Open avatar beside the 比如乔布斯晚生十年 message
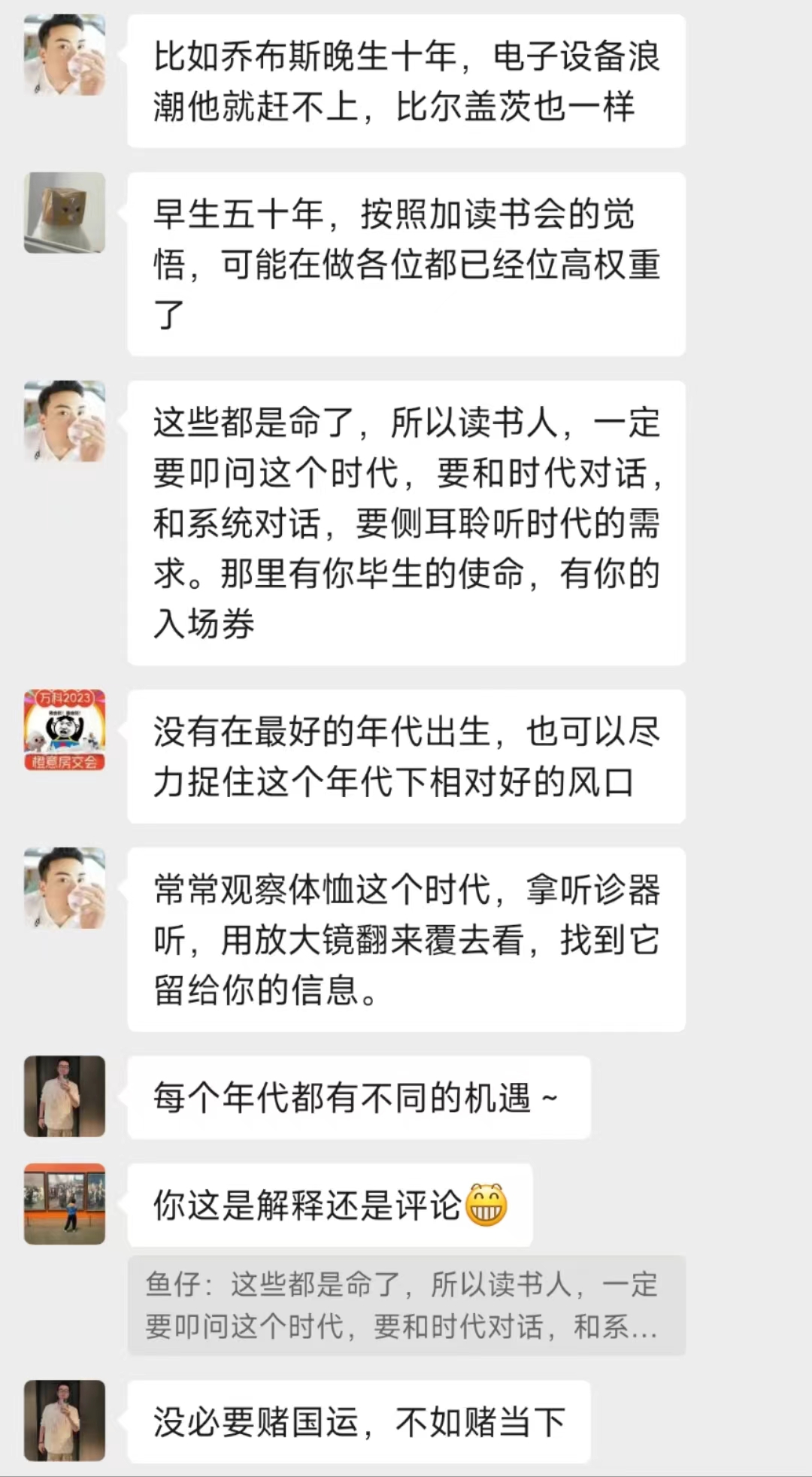The height and width of the screenshot is (1477, 812). click(x=65, y=55)
